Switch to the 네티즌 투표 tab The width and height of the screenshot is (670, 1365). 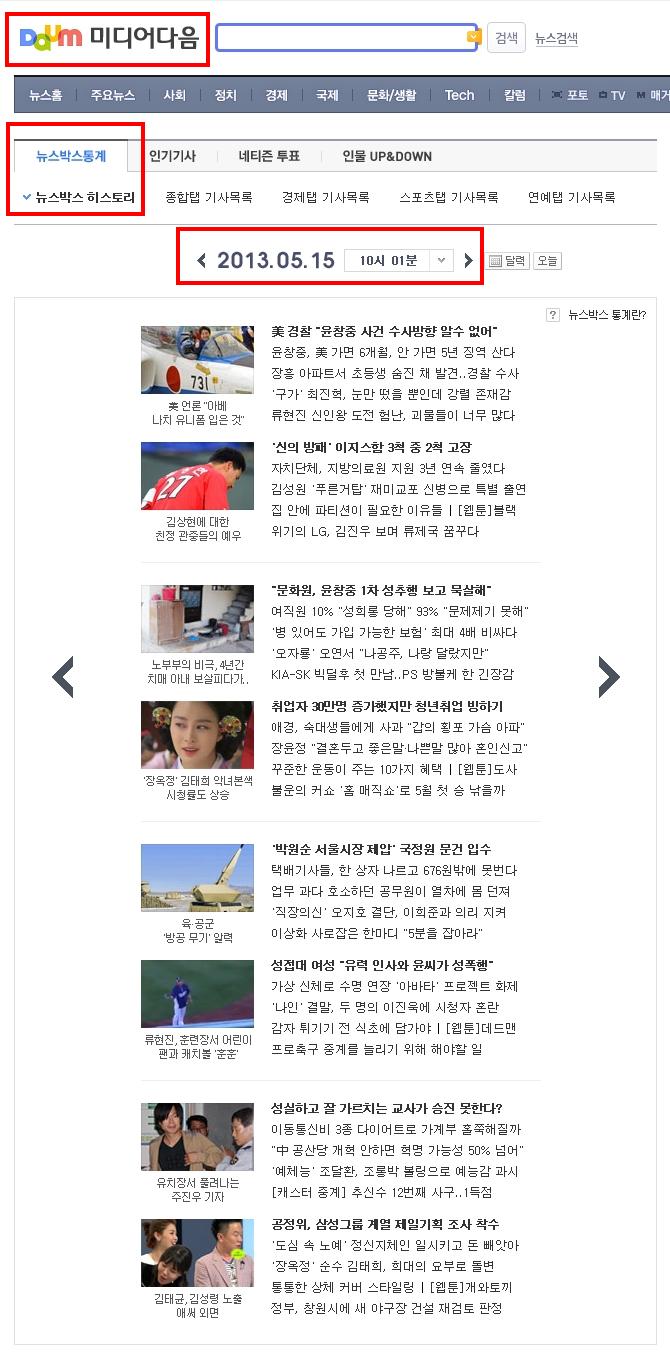coord(268,156)
